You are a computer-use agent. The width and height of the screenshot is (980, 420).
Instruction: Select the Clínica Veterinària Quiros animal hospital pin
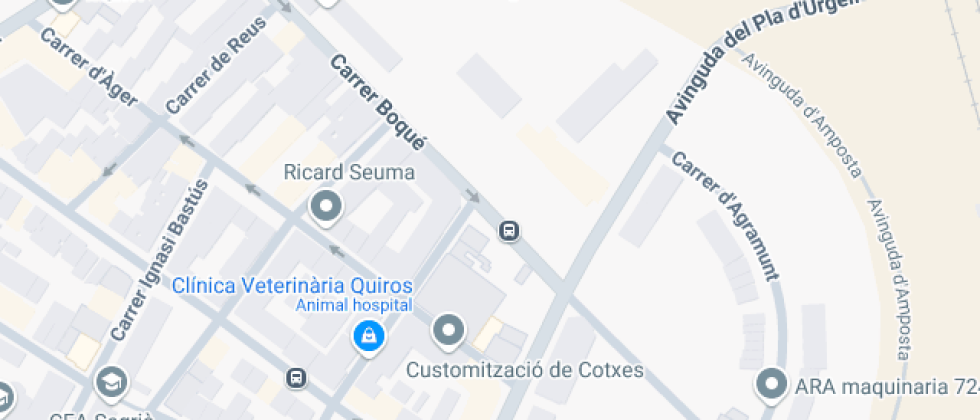[369, 335]
